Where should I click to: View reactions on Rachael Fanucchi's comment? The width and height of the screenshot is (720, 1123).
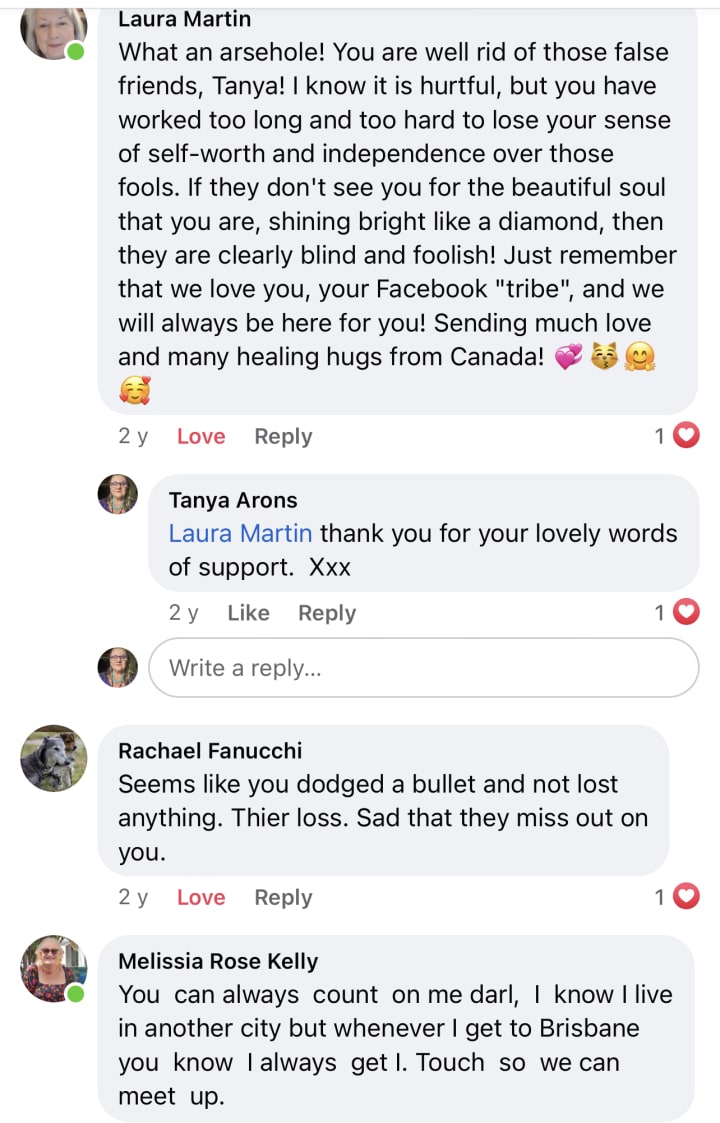click(x=676, y=896)
